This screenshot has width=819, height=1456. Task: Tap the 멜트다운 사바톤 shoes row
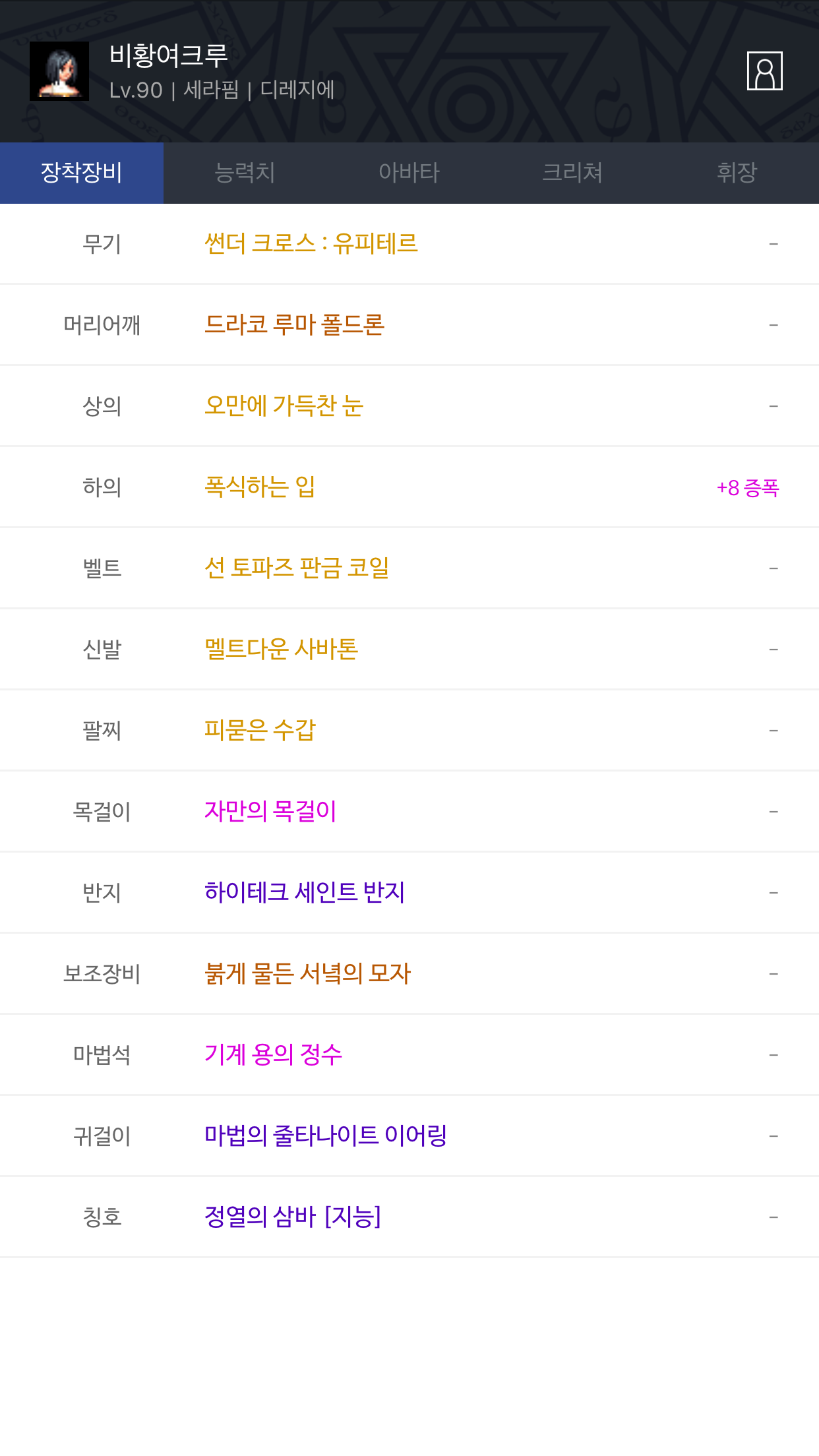click(x=409, y=650)
